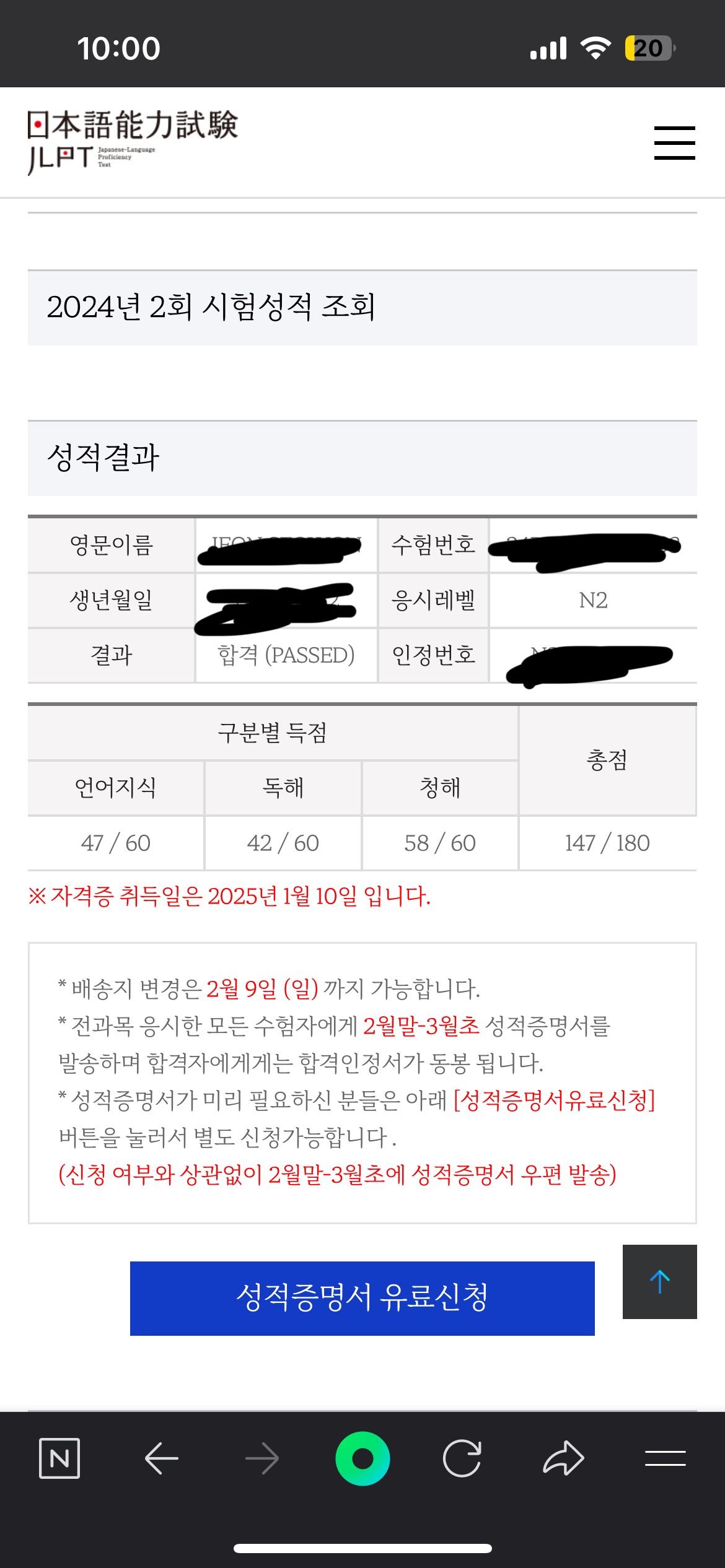Screen dimensions: 725x1568
Task: Tap the JLPT logo to go home
Action: click(133, 141)
